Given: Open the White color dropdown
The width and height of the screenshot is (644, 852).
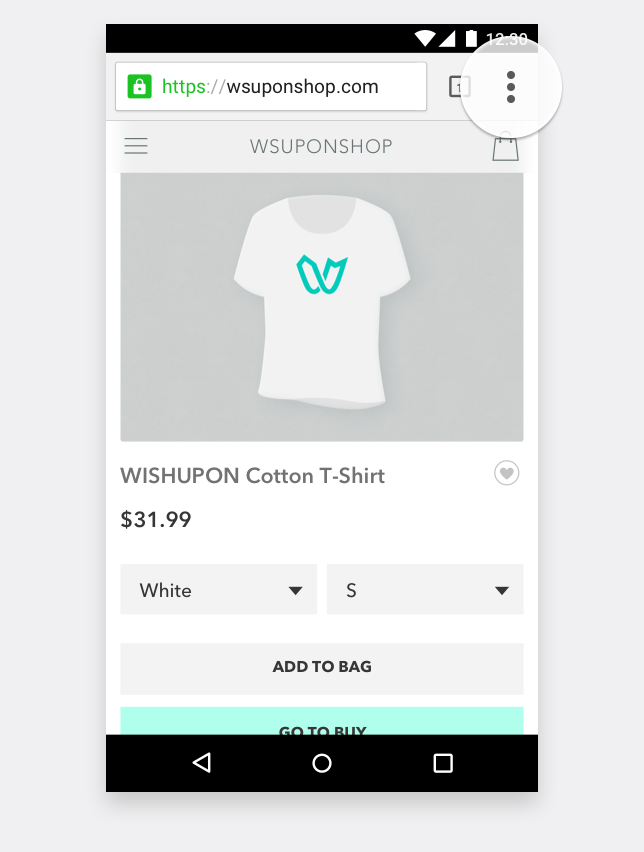Looking at the screenshot, I should coord(219,590).
